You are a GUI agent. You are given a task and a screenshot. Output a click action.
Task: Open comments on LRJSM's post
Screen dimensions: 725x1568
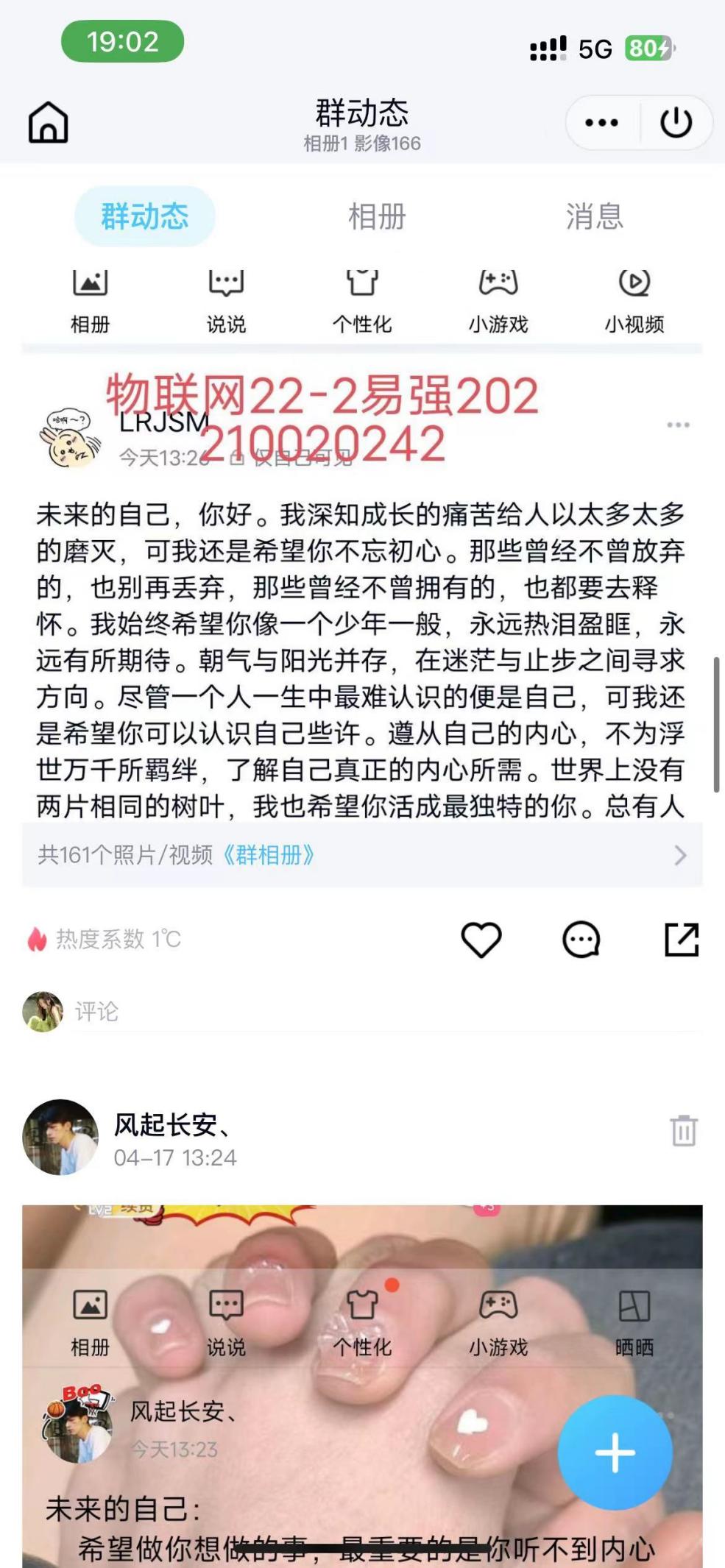[x=581, y=940]
